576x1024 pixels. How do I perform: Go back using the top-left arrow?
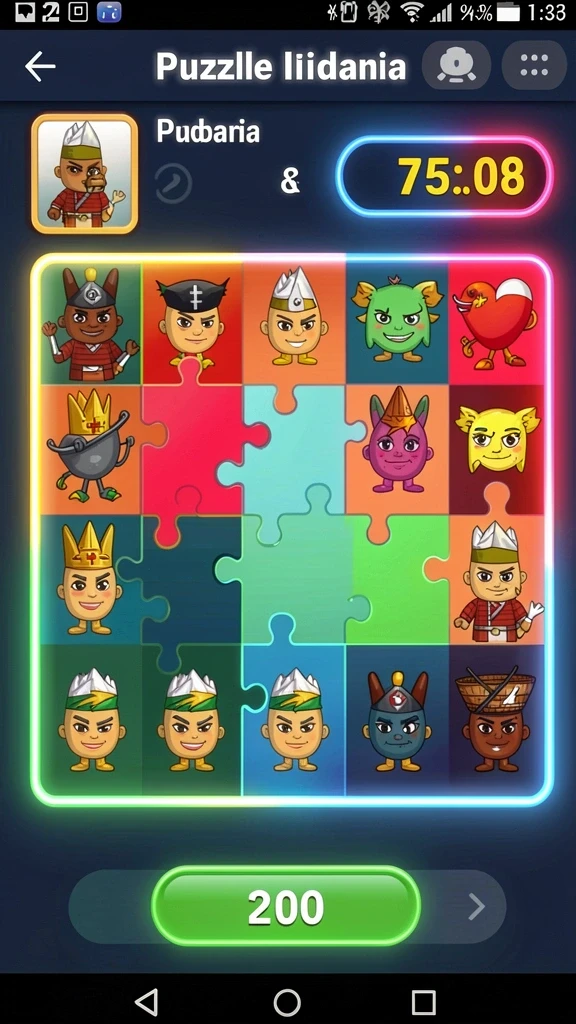coord(40,67)
